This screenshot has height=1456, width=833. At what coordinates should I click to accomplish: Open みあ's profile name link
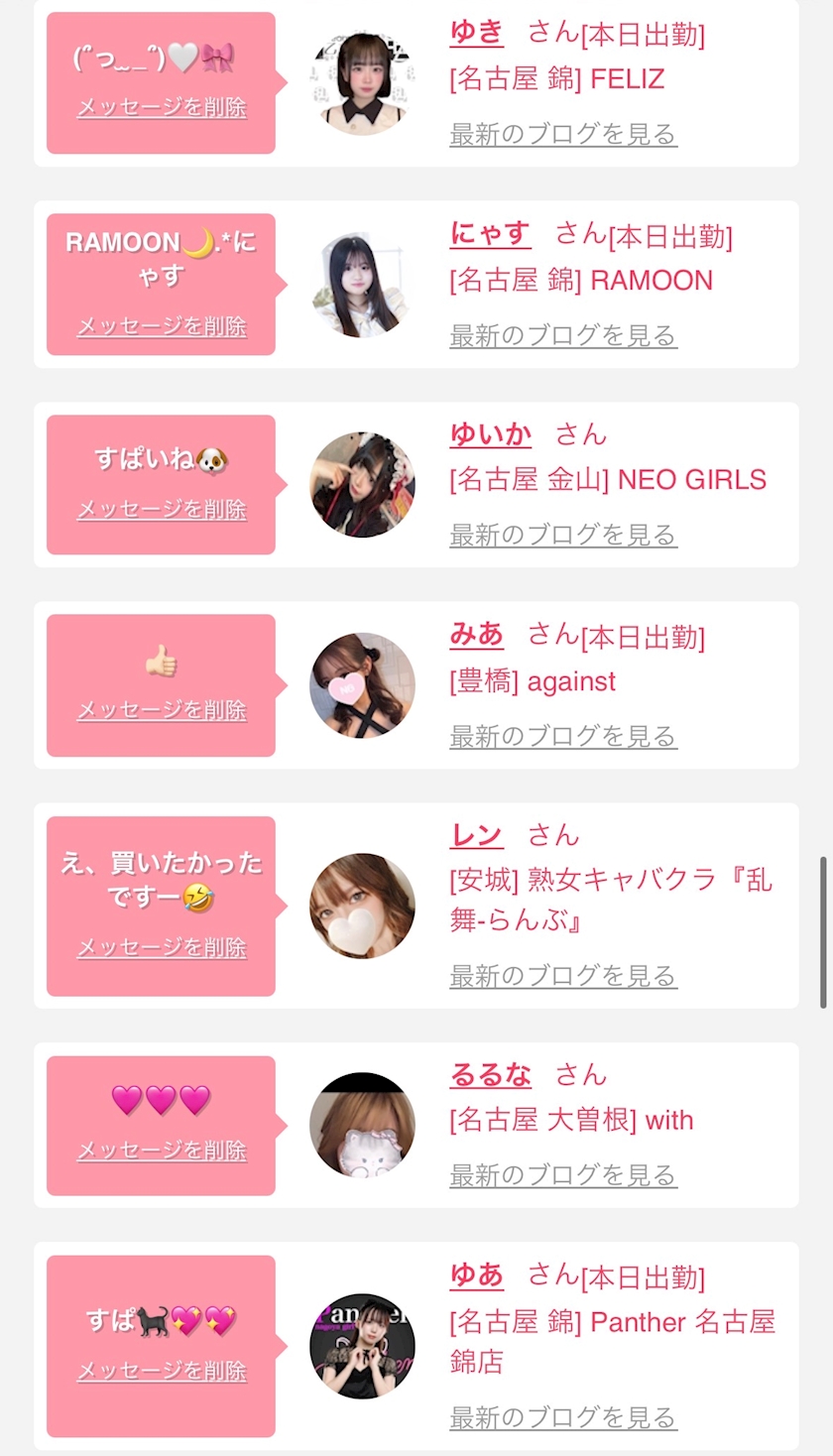[x=476, y=635]
